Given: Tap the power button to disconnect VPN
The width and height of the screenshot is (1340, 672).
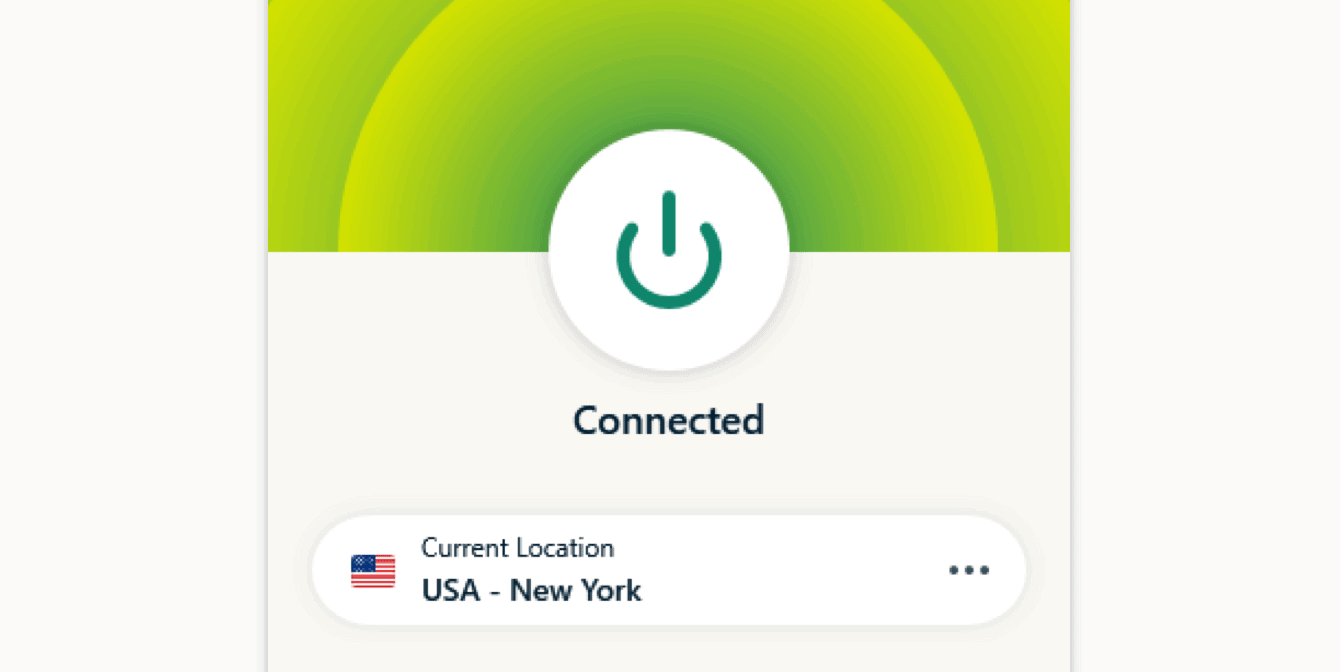Looking at the screenshot, I should [x=669, y=250].
